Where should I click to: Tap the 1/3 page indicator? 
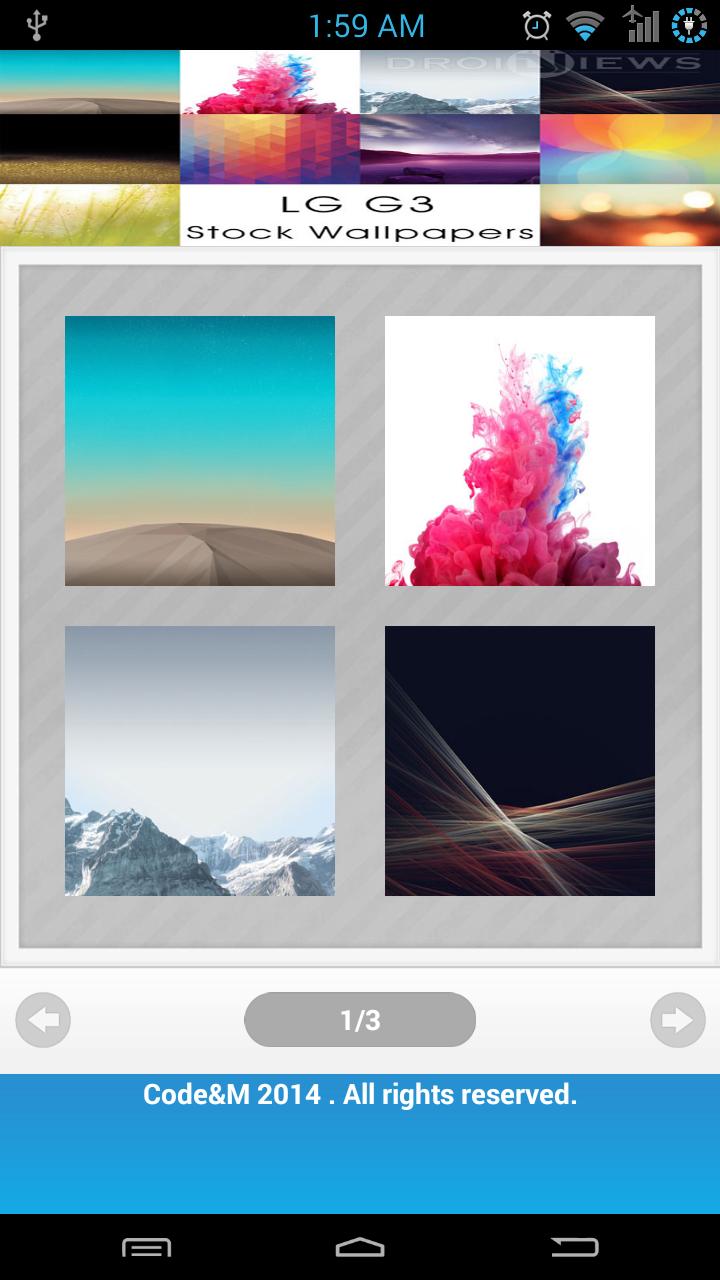pyautogui.click(x=360, y=1020)
